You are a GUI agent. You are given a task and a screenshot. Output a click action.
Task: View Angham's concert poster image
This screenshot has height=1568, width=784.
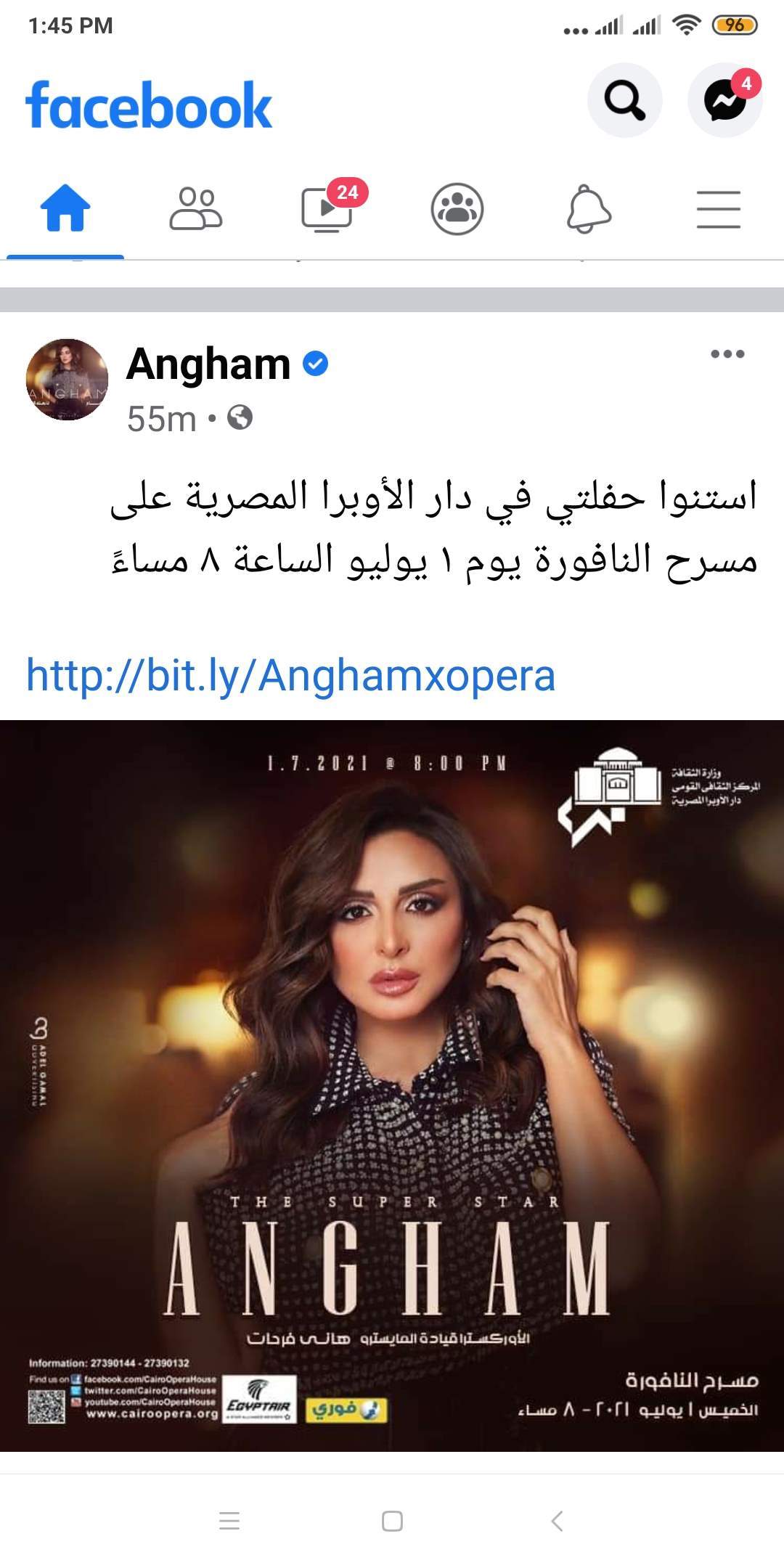click(392, 1086)
